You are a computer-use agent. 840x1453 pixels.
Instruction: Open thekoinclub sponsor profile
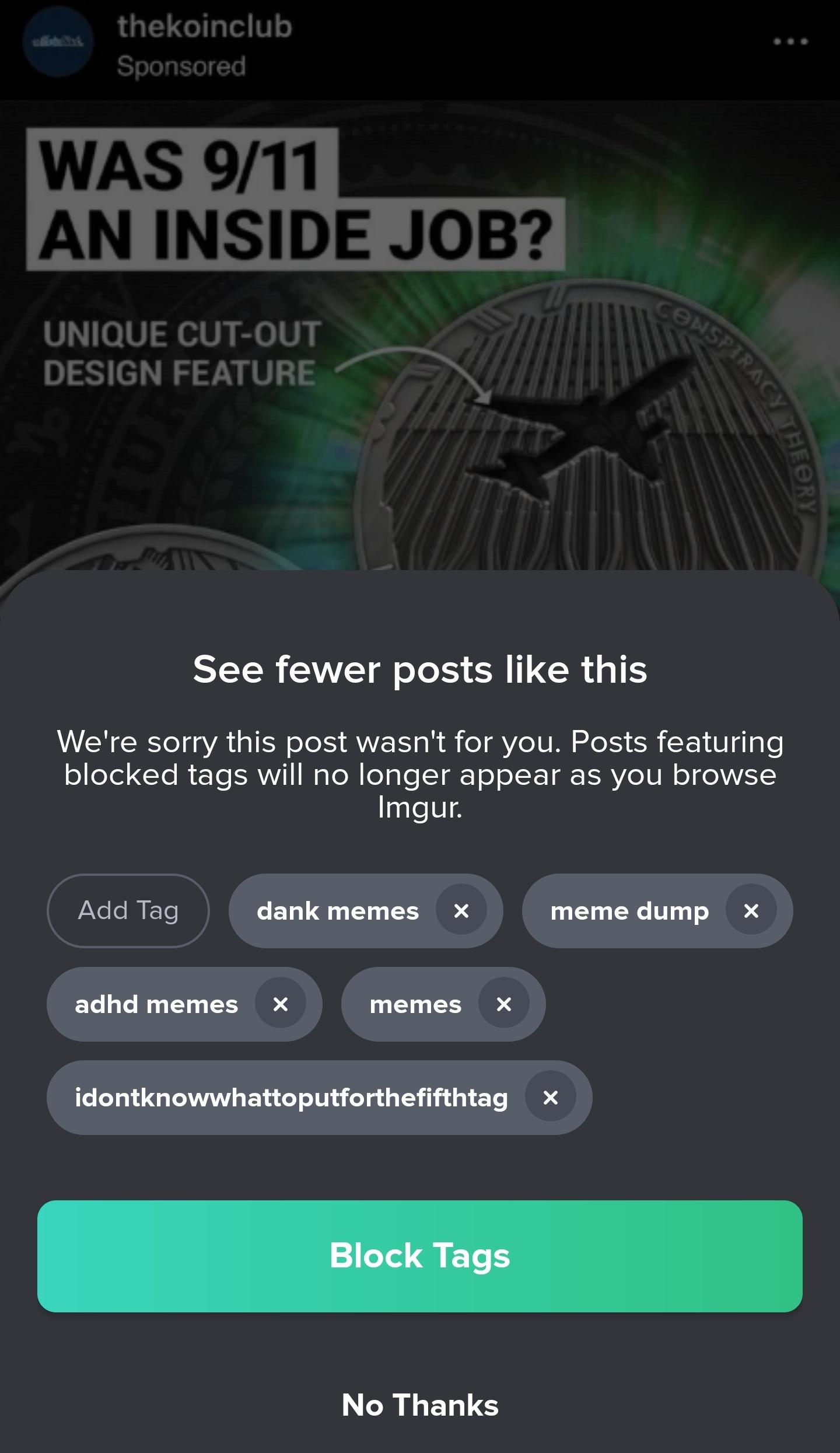204,27
